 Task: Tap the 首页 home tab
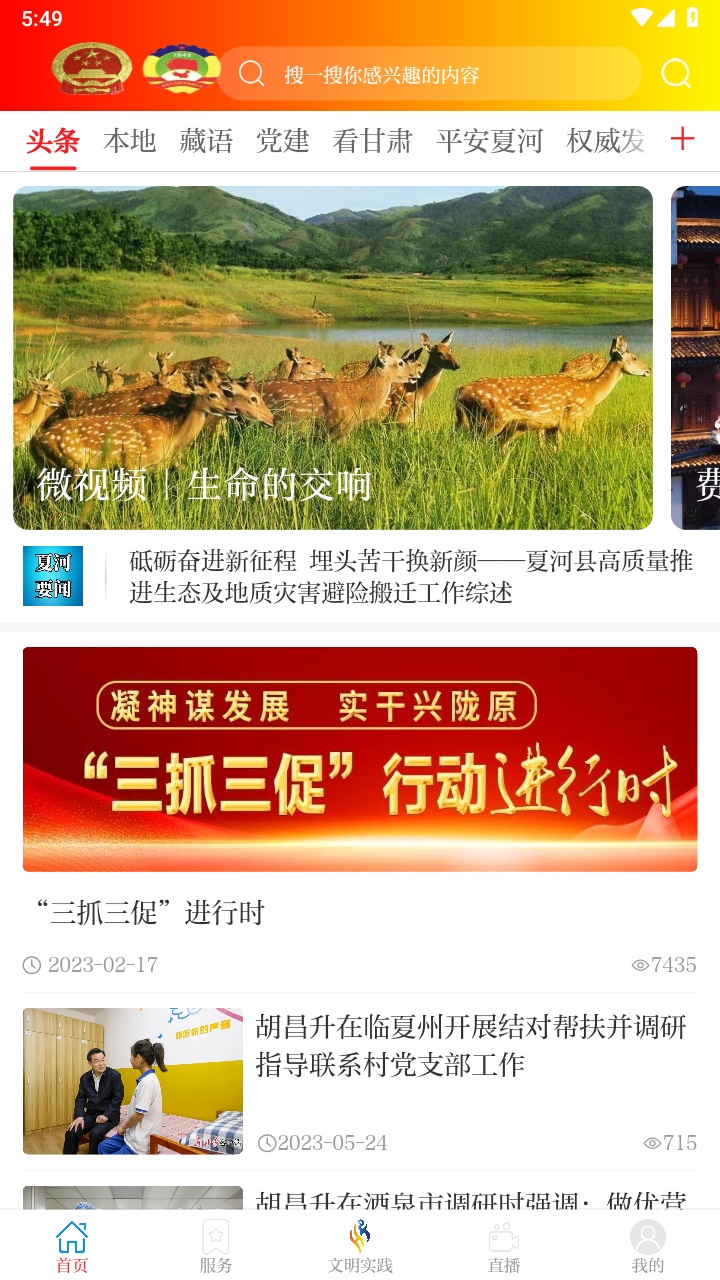pos(72,1246)
